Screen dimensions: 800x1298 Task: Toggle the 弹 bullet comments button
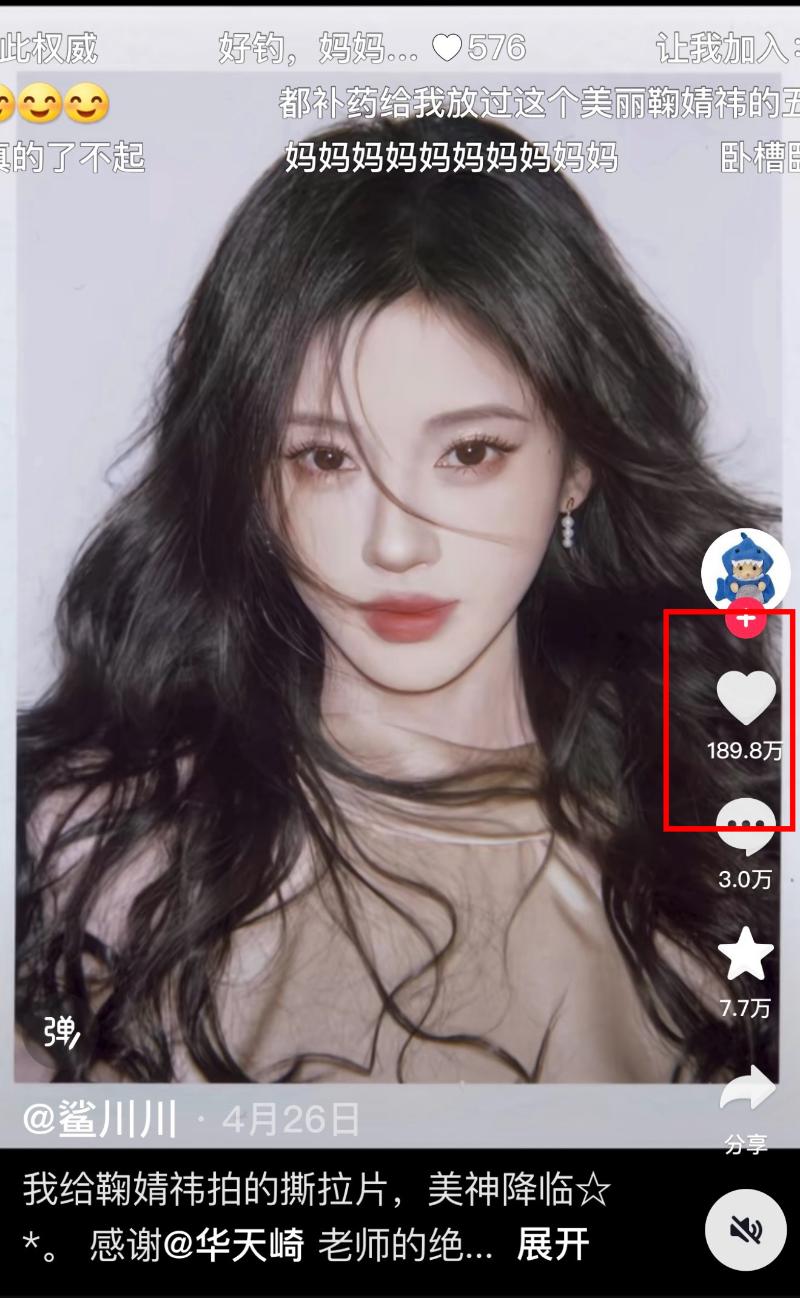point(60,1032)
